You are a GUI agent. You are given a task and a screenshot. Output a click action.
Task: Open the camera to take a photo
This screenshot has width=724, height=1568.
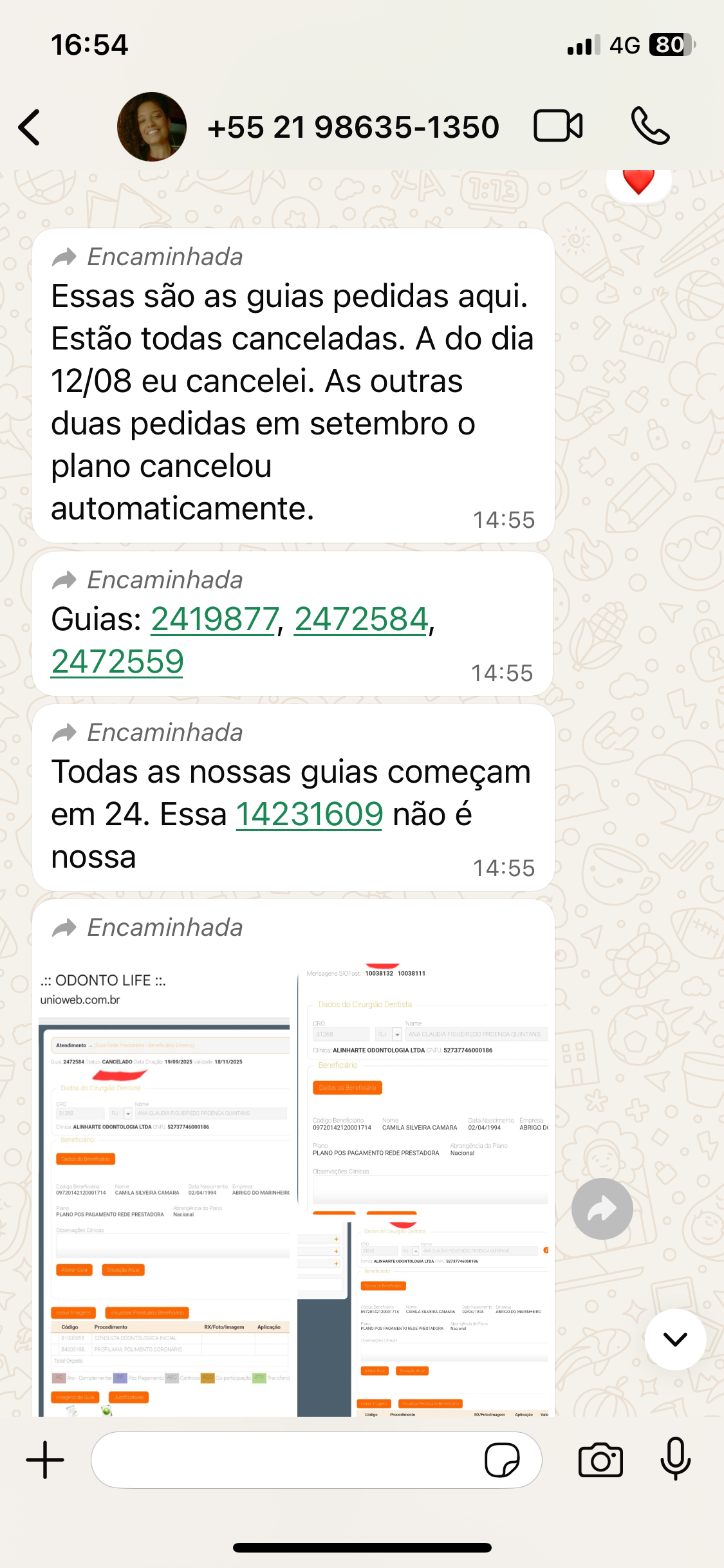coord(600,1460)
